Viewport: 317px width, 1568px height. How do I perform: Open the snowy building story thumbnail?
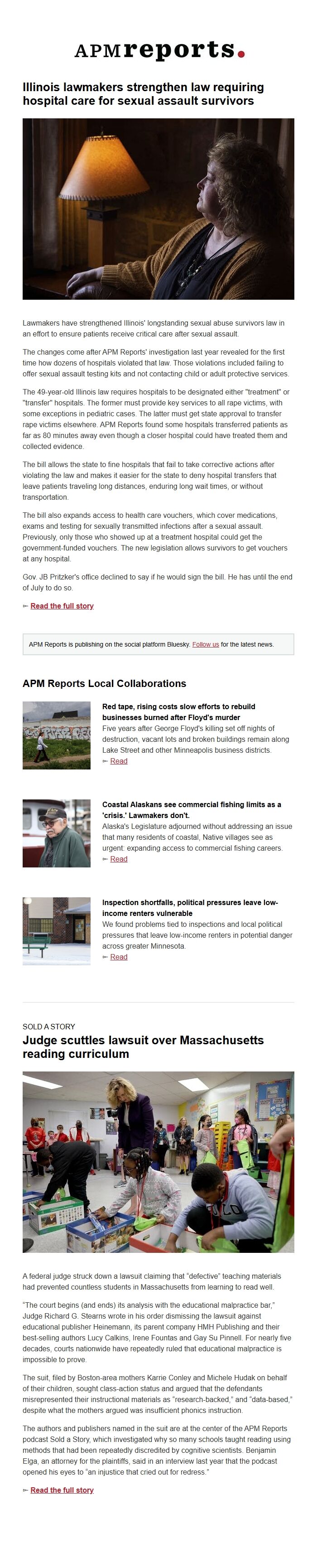(x=57, y=931)
